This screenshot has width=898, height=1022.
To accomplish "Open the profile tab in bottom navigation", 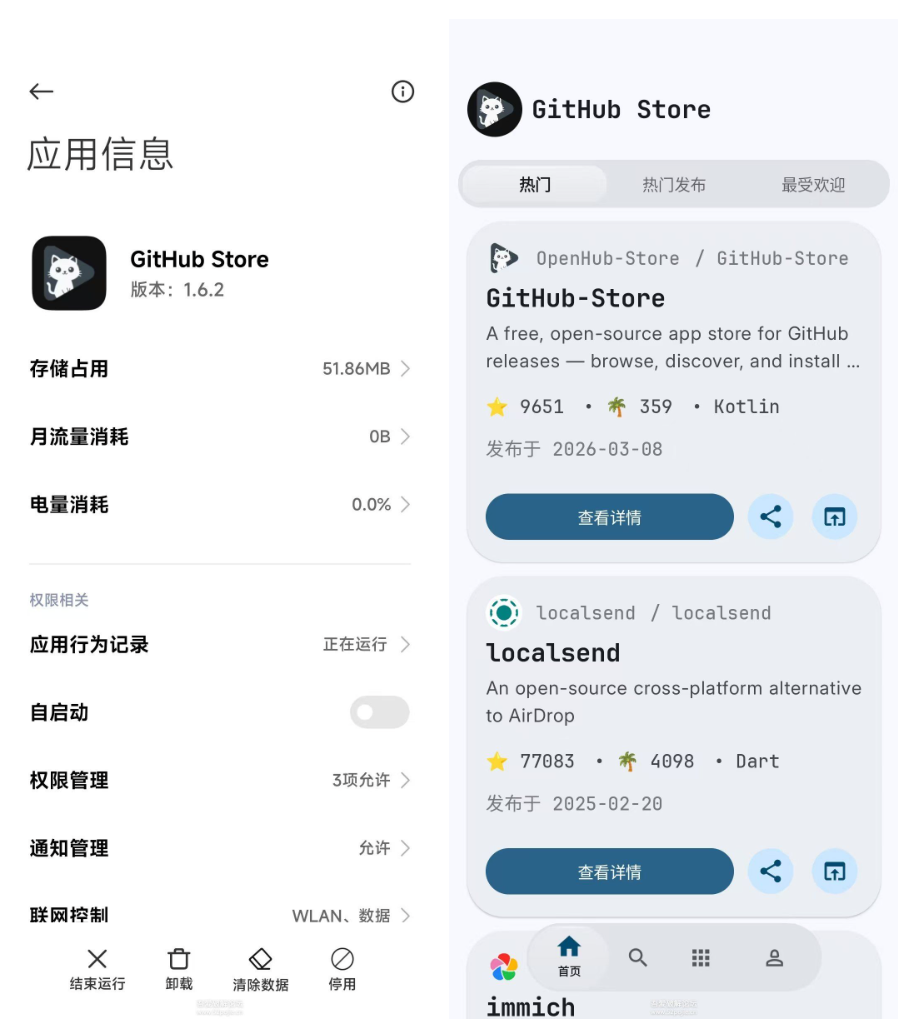I will pyautogui.click(x=774, y=958).
